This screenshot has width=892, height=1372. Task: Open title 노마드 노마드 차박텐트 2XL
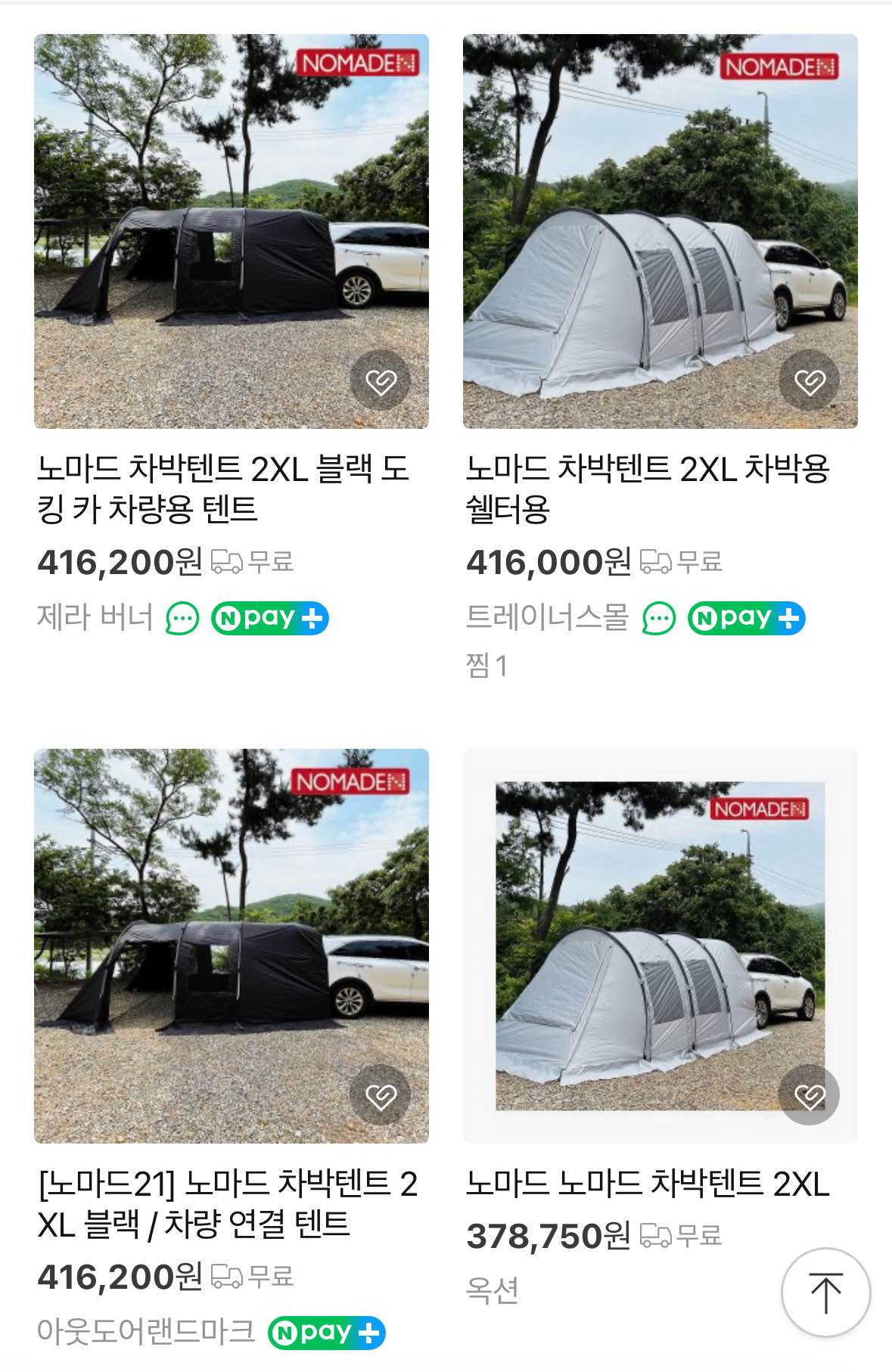[648, 1184]
